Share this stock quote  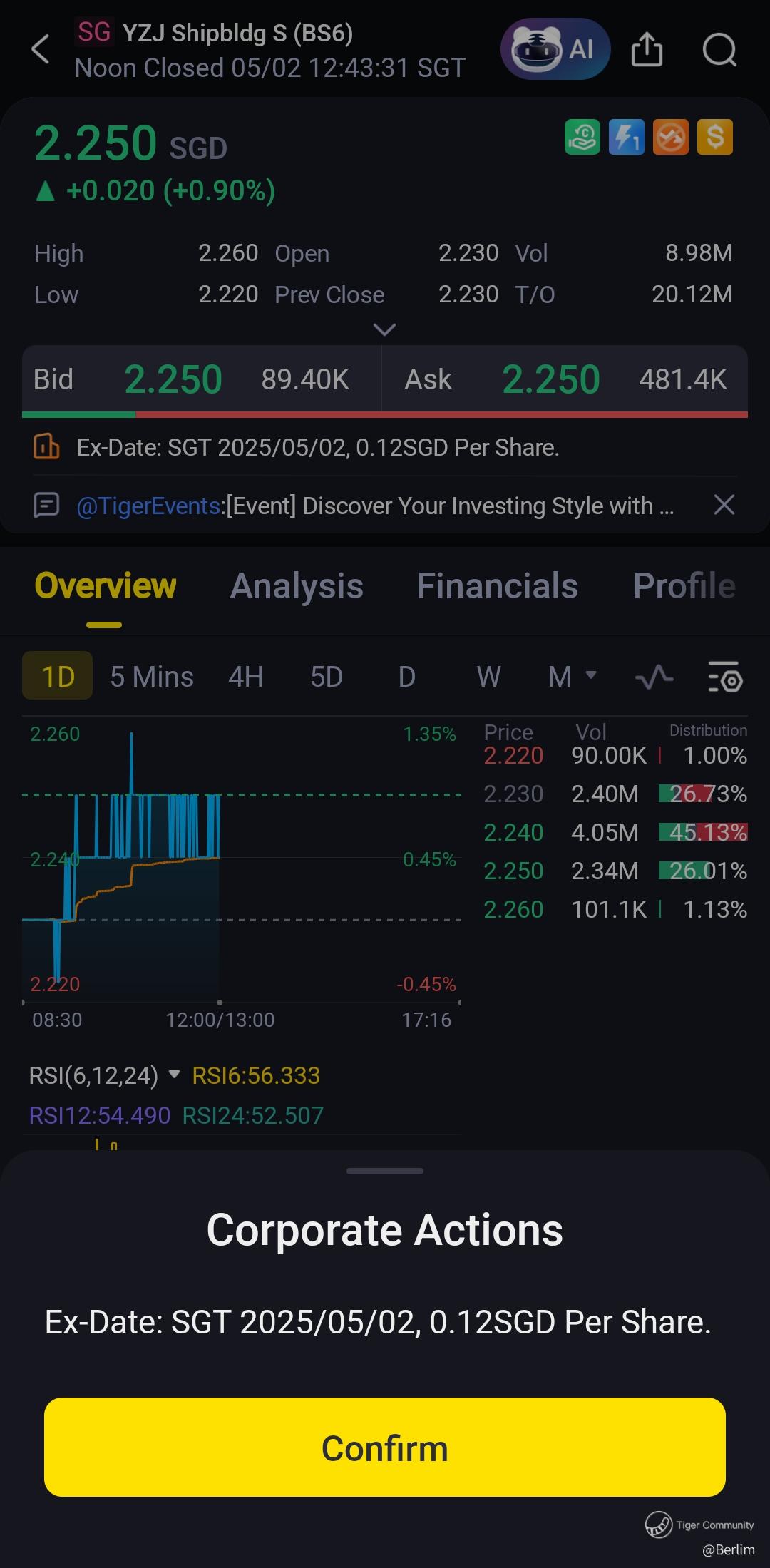647,49
